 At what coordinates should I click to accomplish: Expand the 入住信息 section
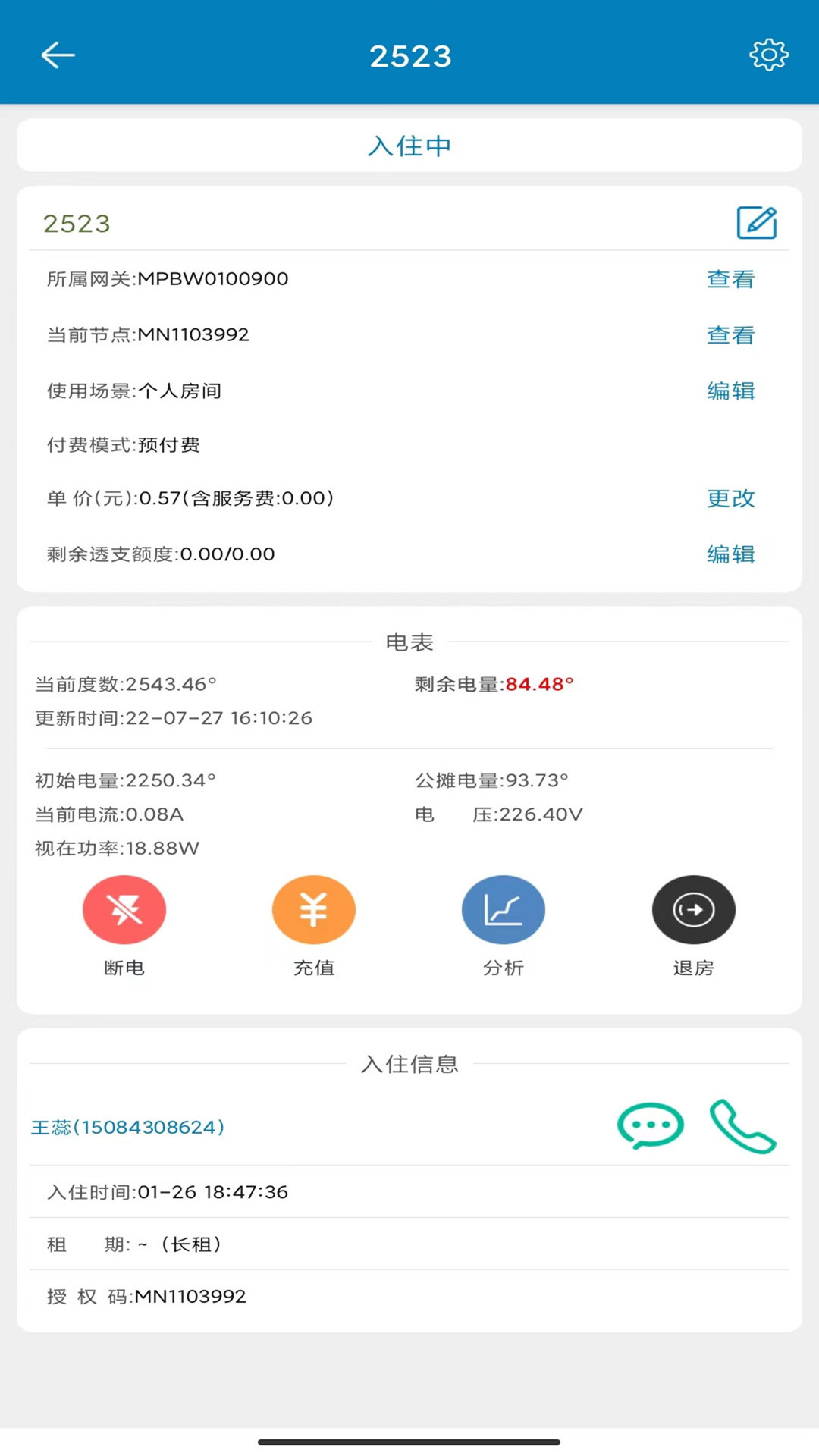pyautogui.click(x=409, y=1064)
